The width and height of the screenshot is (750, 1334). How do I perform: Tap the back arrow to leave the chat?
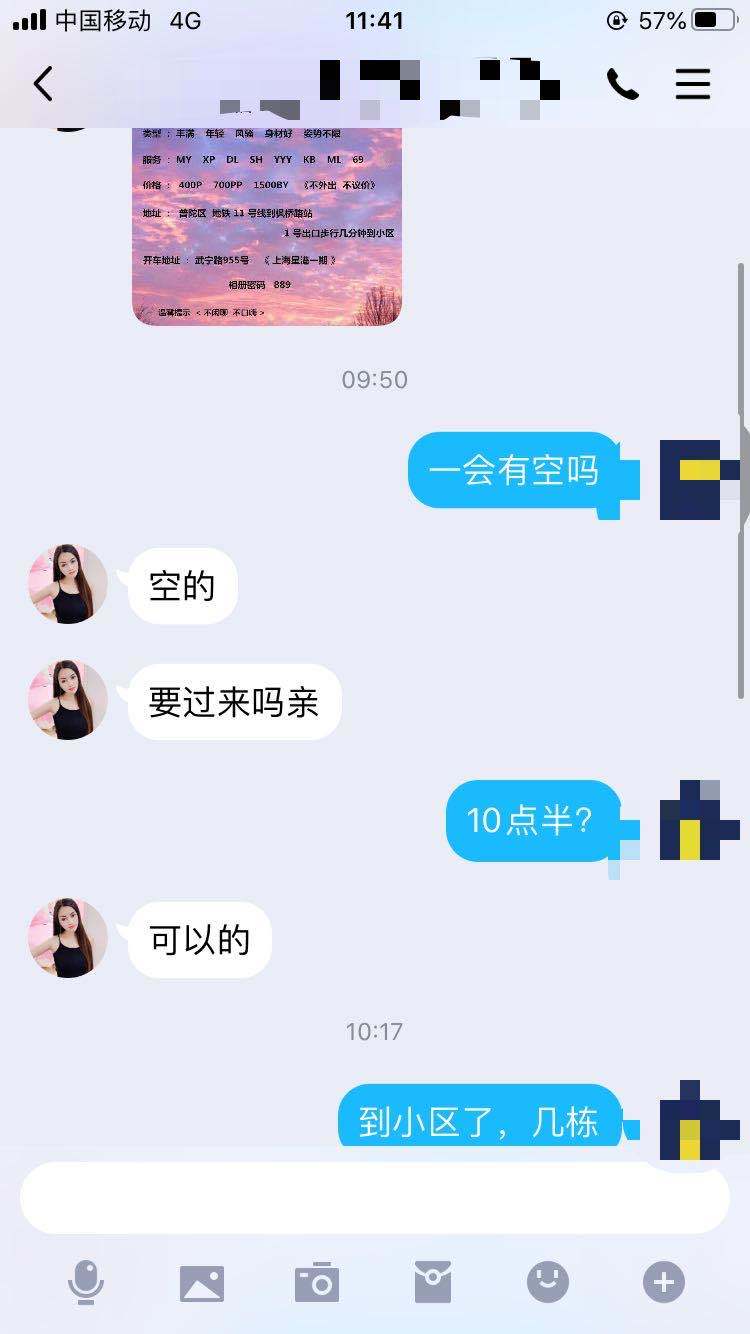(42, 84)
